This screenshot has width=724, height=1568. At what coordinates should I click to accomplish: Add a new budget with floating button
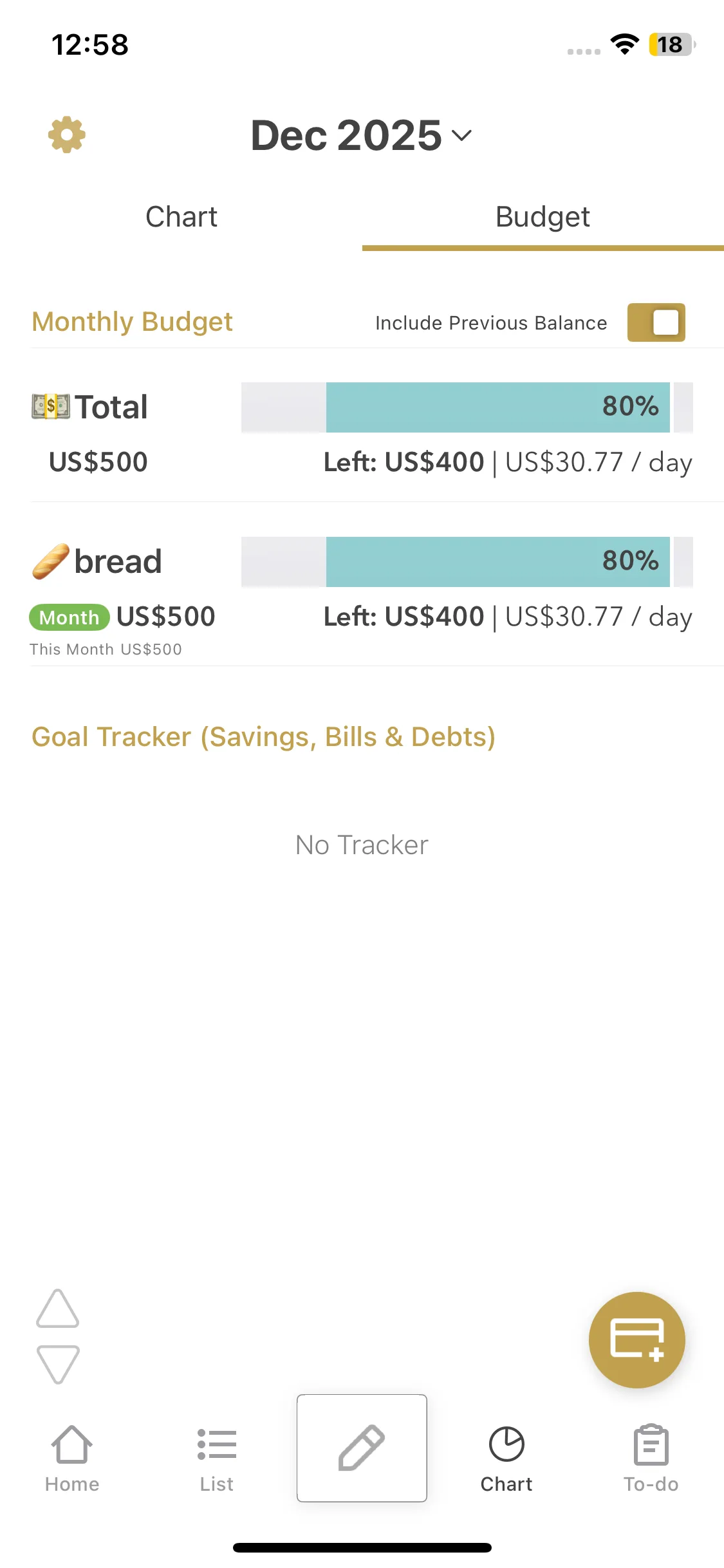[x=636, y=1339]
